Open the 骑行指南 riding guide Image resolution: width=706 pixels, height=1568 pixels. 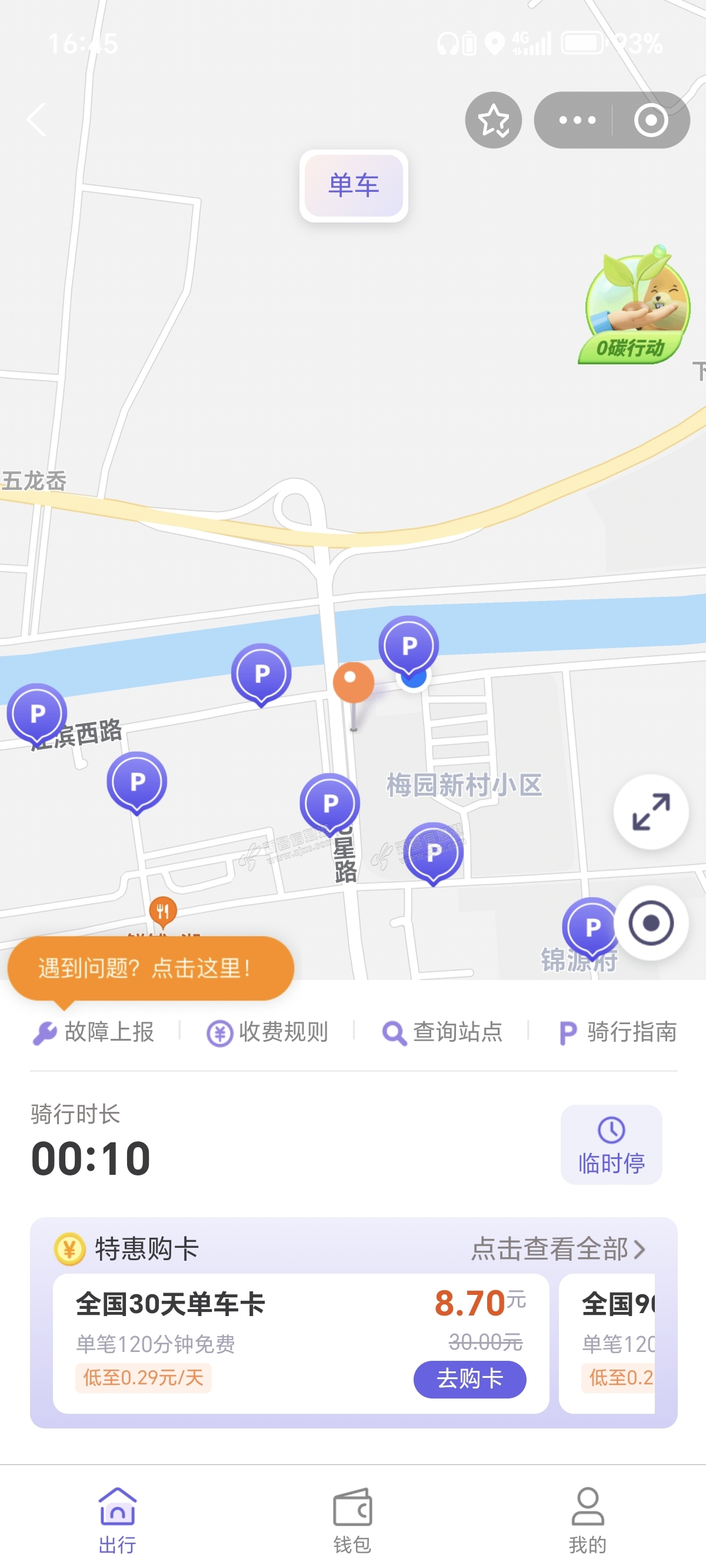[x=618, y=1032]
